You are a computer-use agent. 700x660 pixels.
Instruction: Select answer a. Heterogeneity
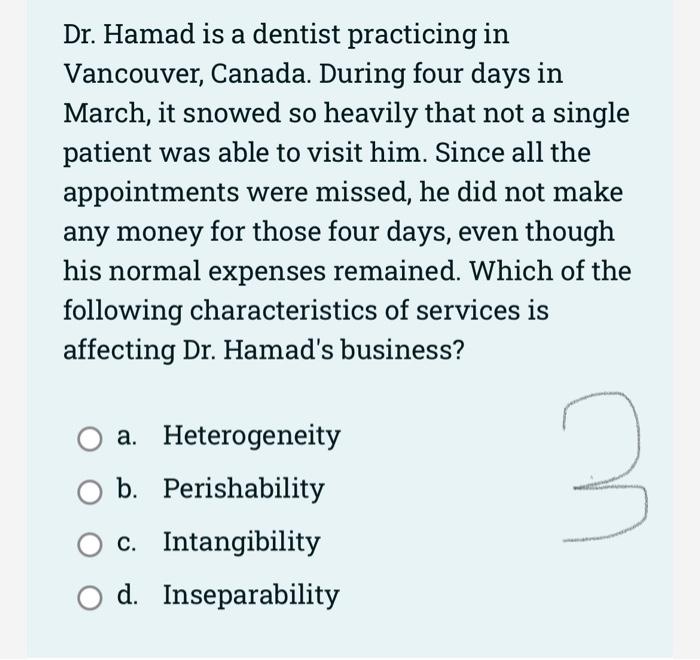pos(89,437)
